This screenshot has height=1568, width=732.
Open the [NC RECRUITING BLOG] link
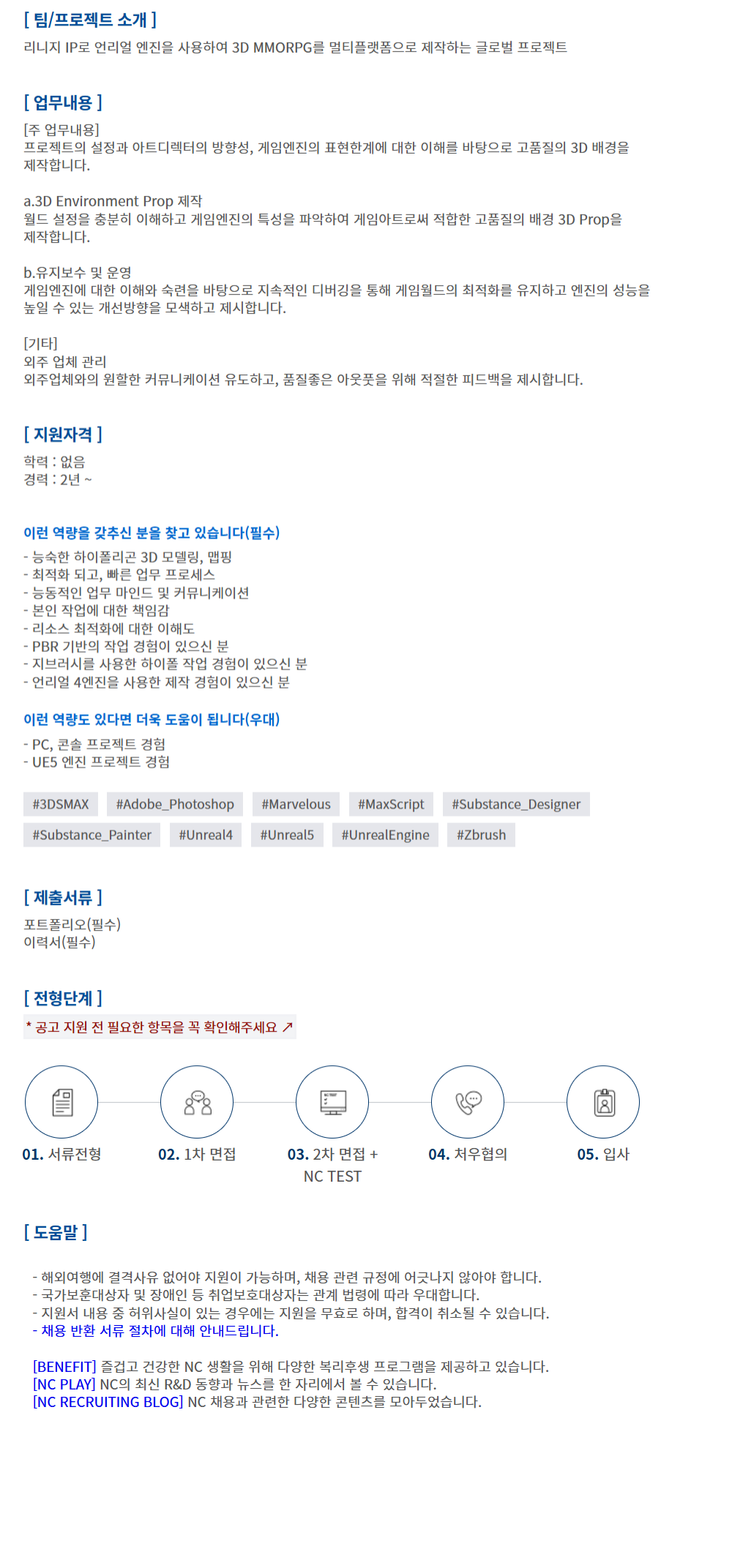coord(108,1402)
